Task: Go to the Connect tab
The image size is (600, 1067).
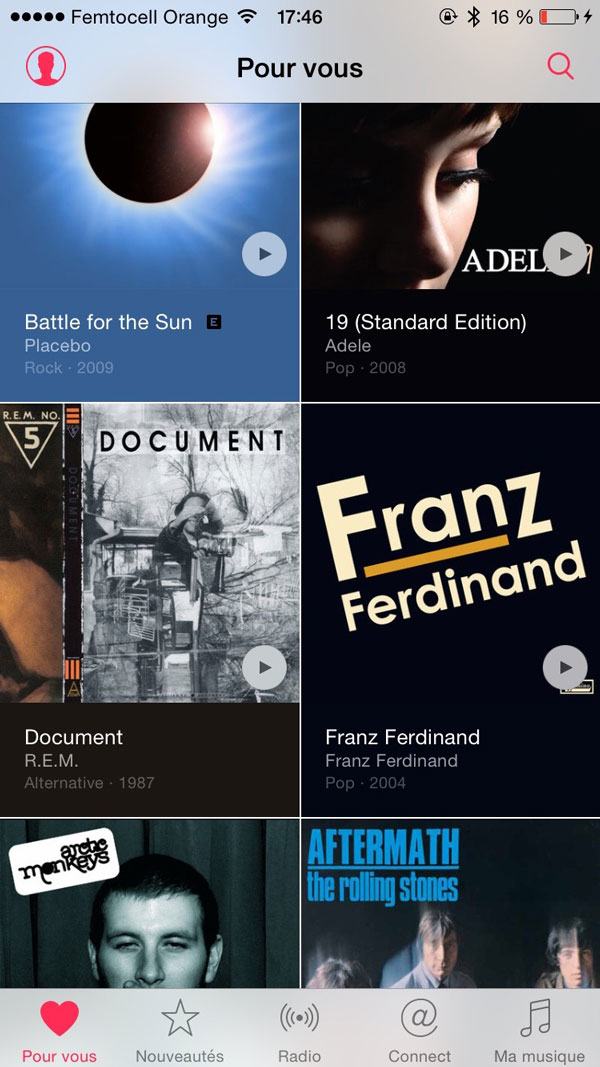Action: tap(419, 1029)
